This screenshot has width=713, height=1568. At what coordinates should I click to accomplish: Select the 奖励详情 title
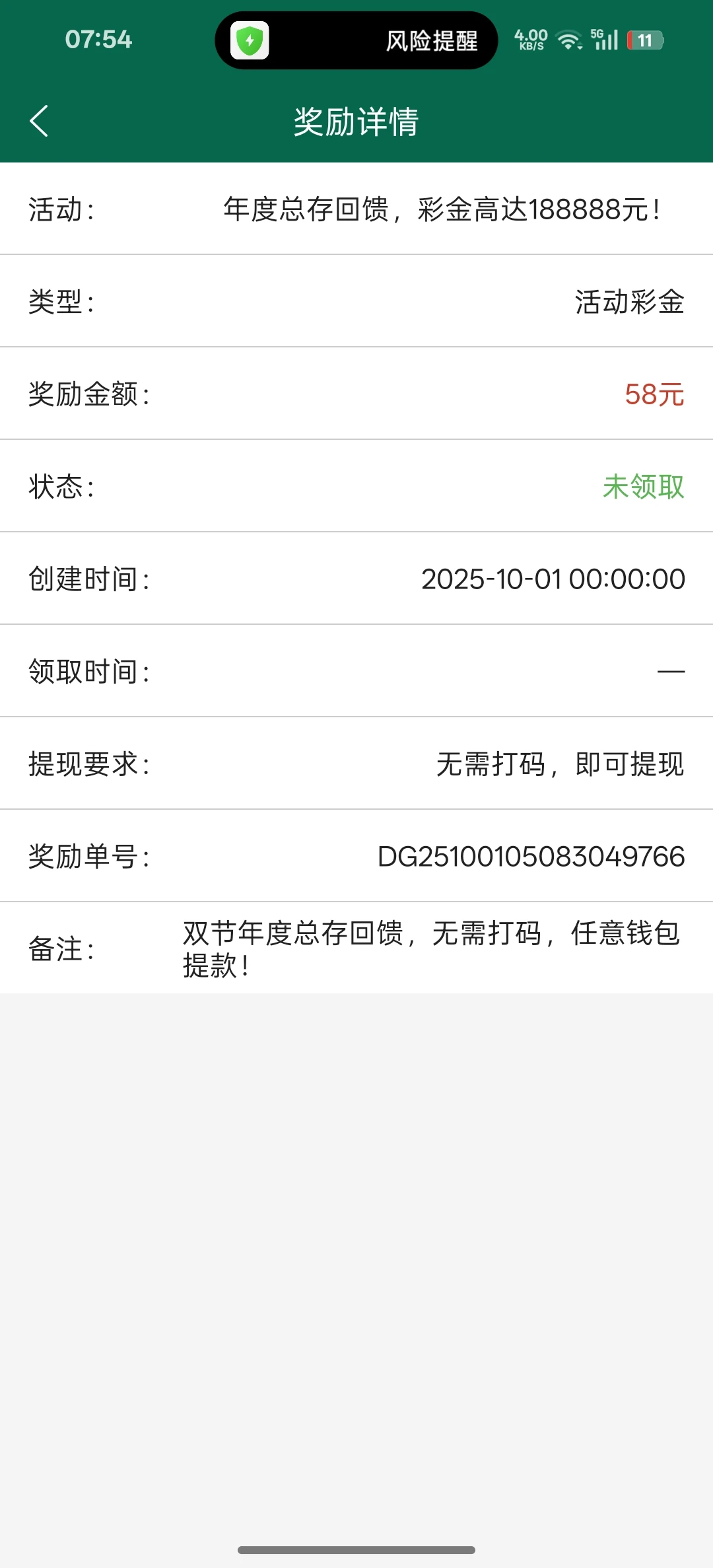[356, 122]
